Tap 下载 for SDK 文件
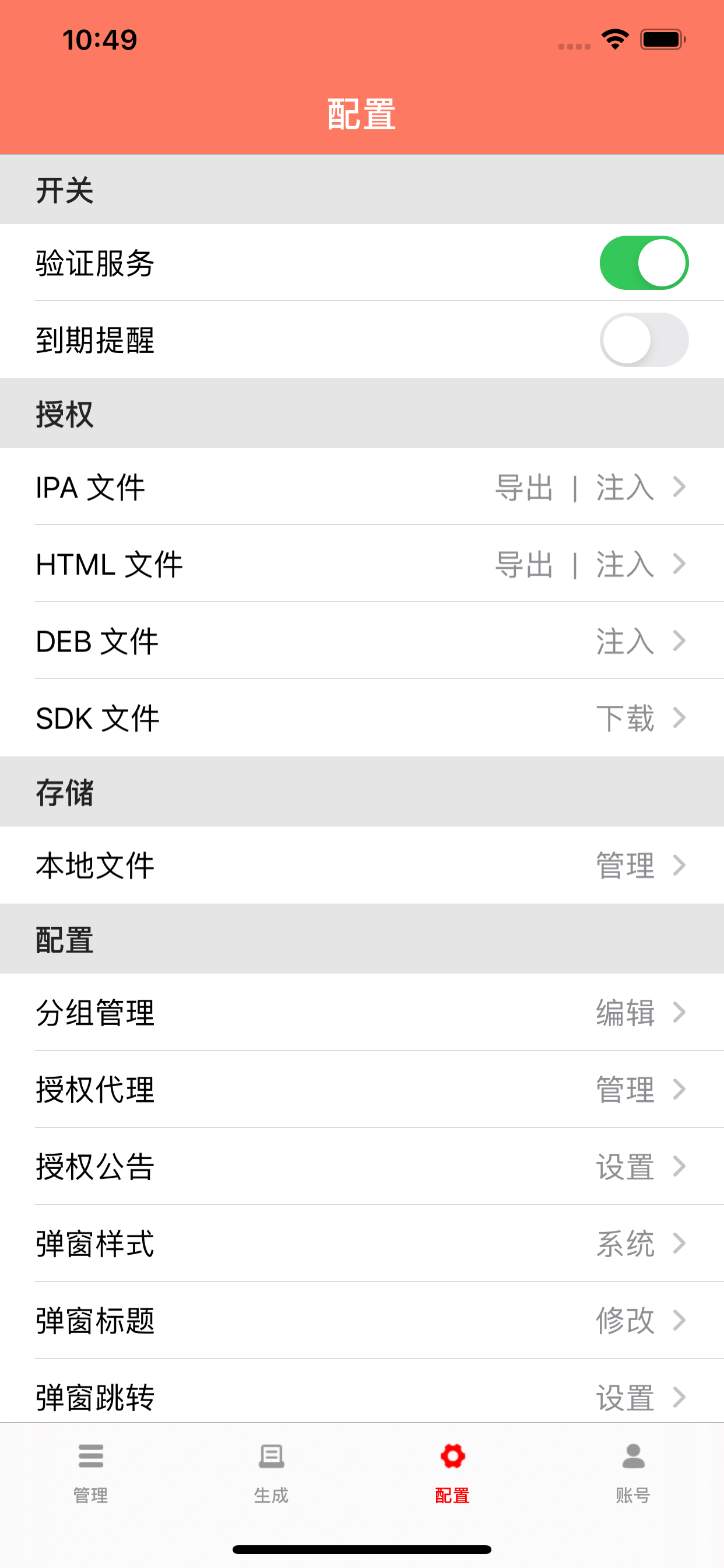The width and height of the screenshot is (724, 1568). point(624,718)
